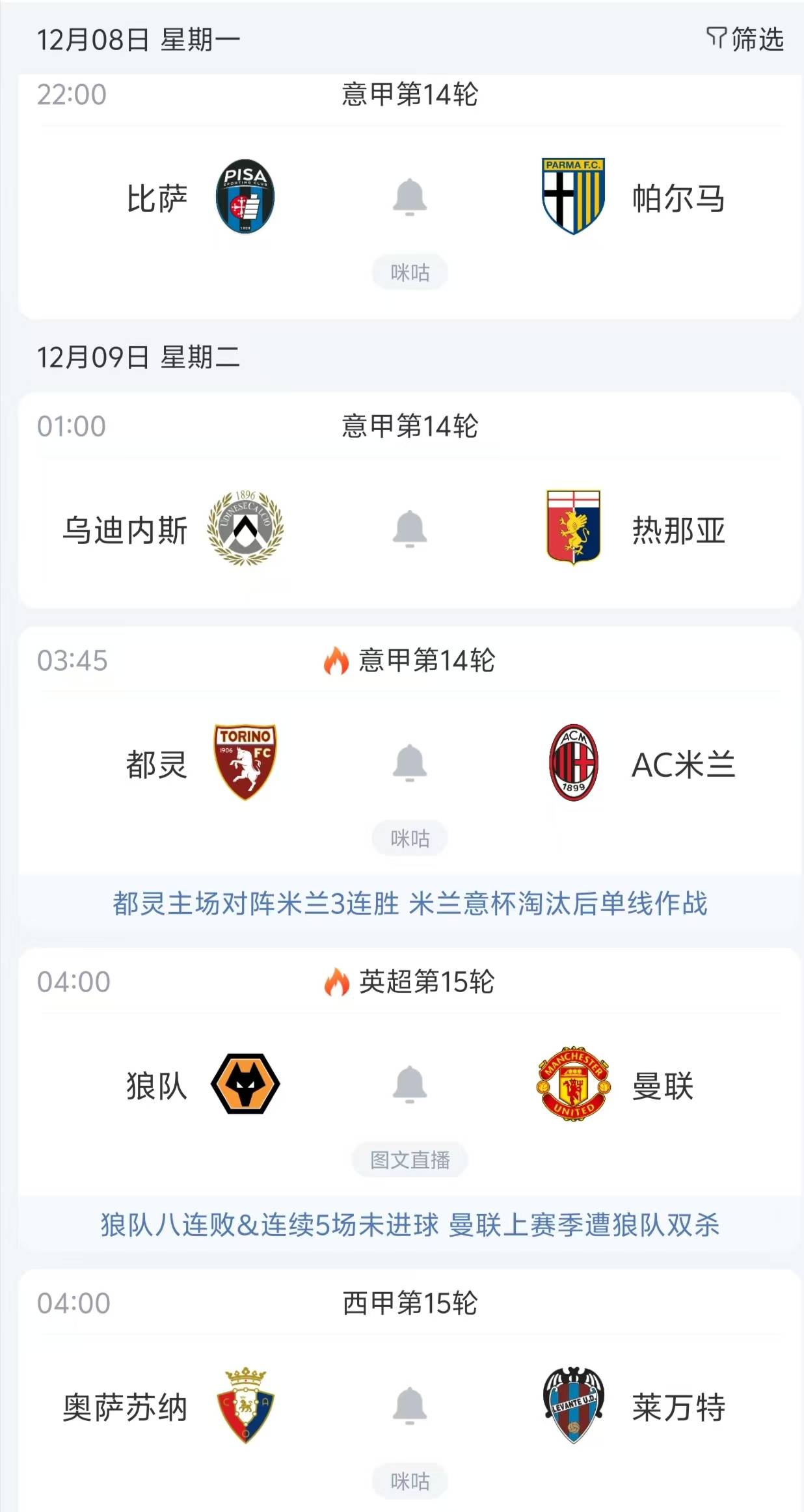Image resolution: width=804 pixels, height=1512 pixels.
Task: Open the 乌迪内斯 vs 热那亚 match card
Action: pos(325,573)
